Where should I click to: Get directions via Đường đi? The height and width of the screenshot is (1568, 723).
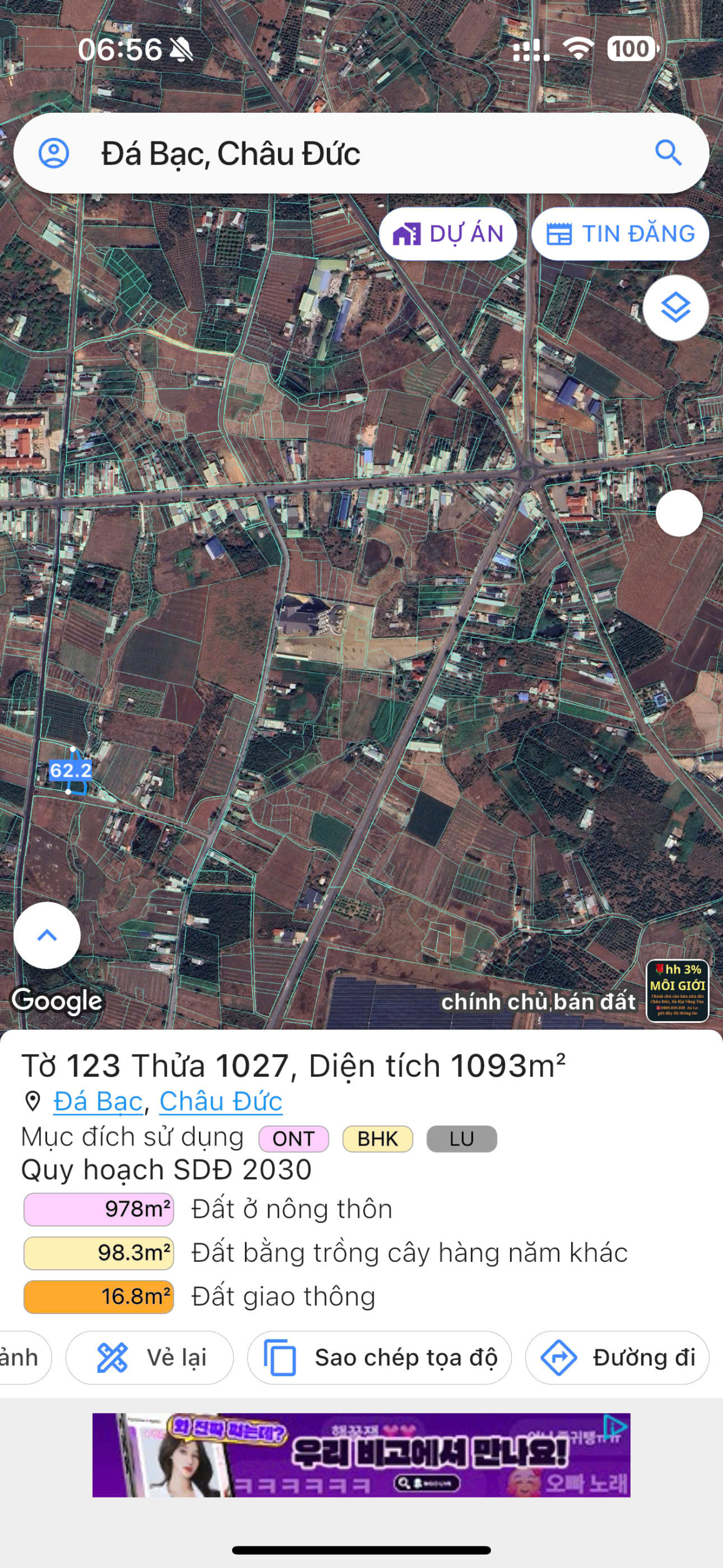618,1358
